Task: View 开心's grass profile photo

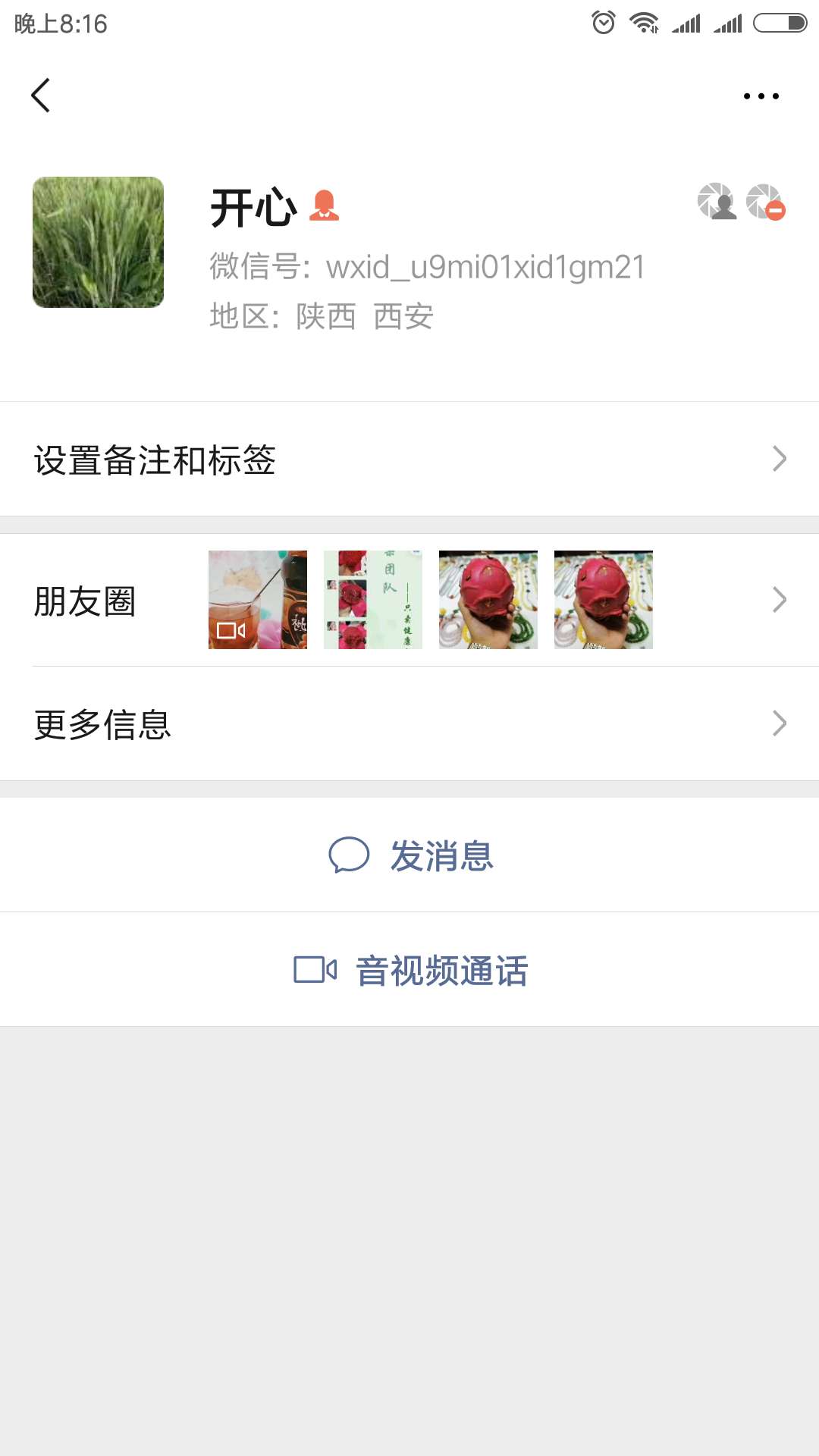Action: 98,243
